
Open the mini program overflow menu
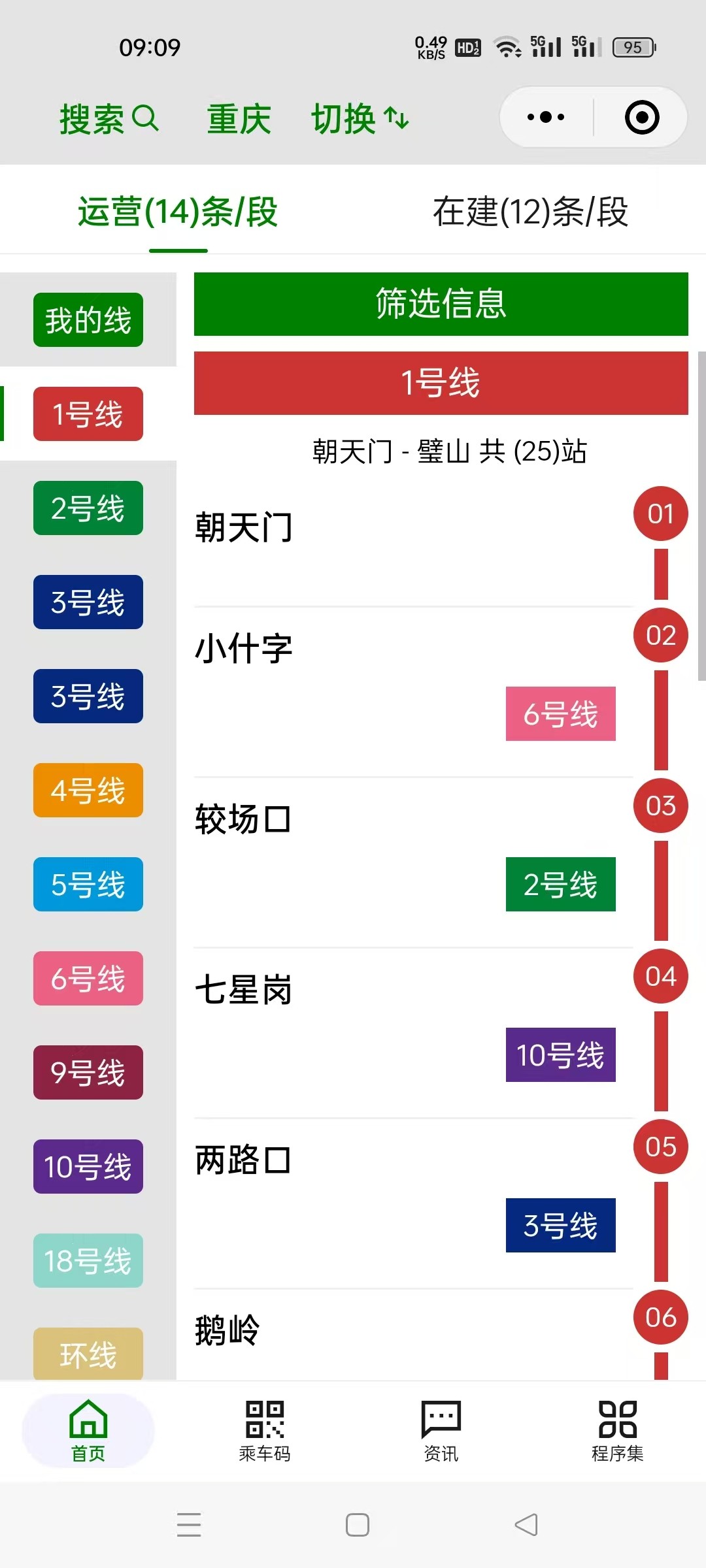(546, 118)
